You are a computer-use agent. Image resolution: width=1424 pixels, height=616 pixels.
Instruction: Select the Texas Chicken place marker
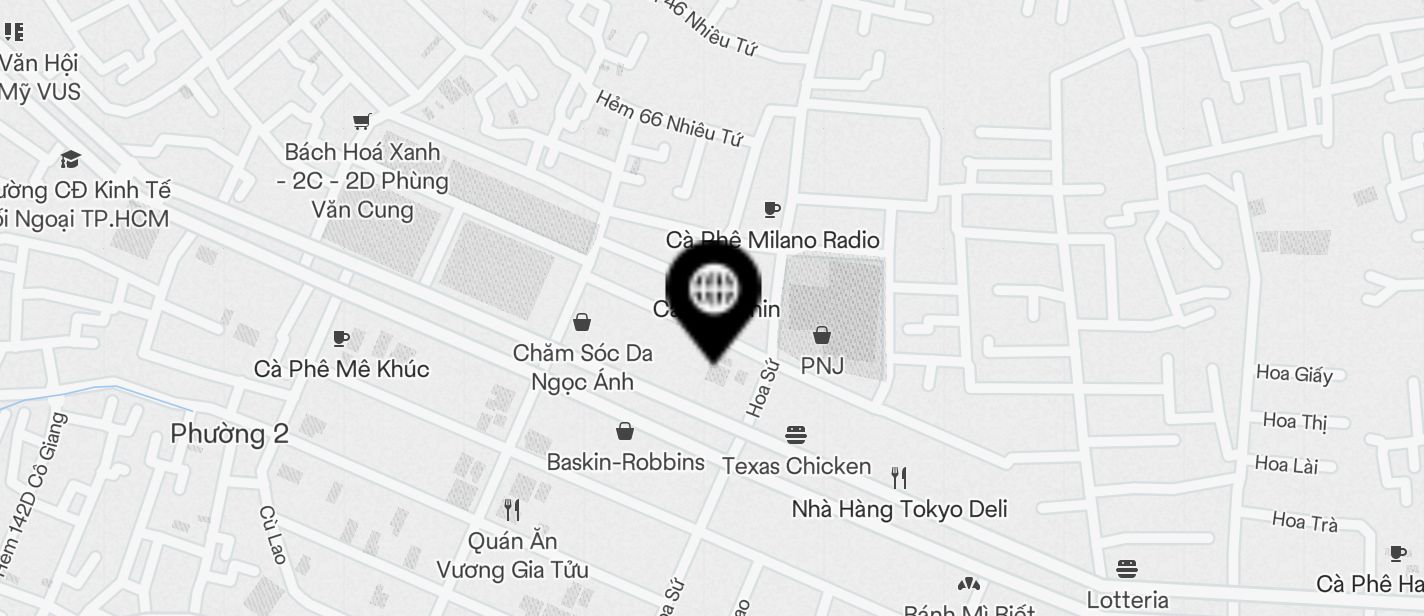pos(796,436)
